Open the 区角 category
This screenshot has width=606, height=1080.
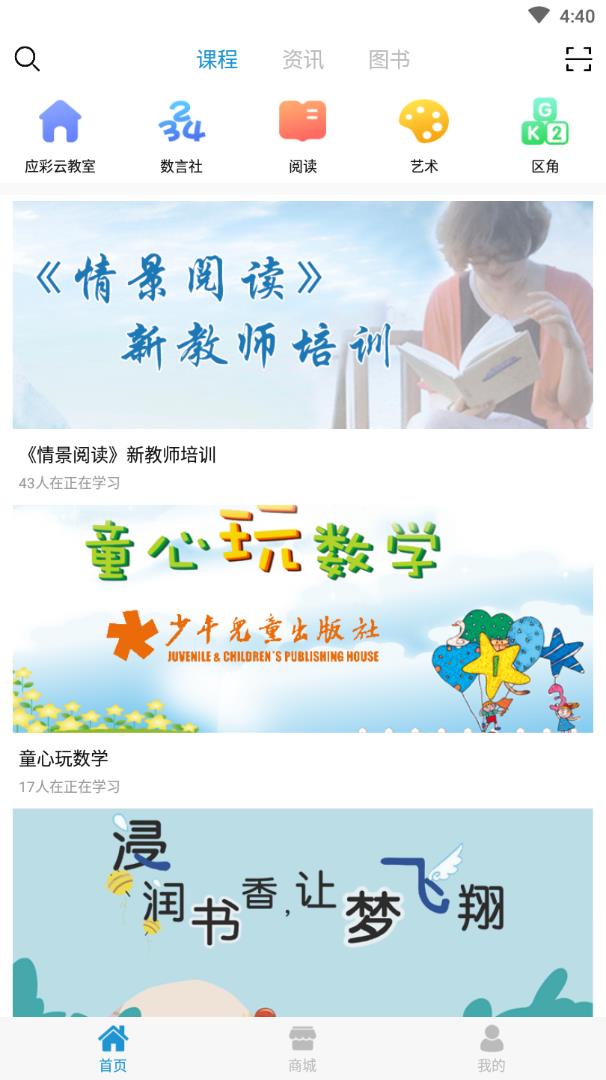pos(545,137)
